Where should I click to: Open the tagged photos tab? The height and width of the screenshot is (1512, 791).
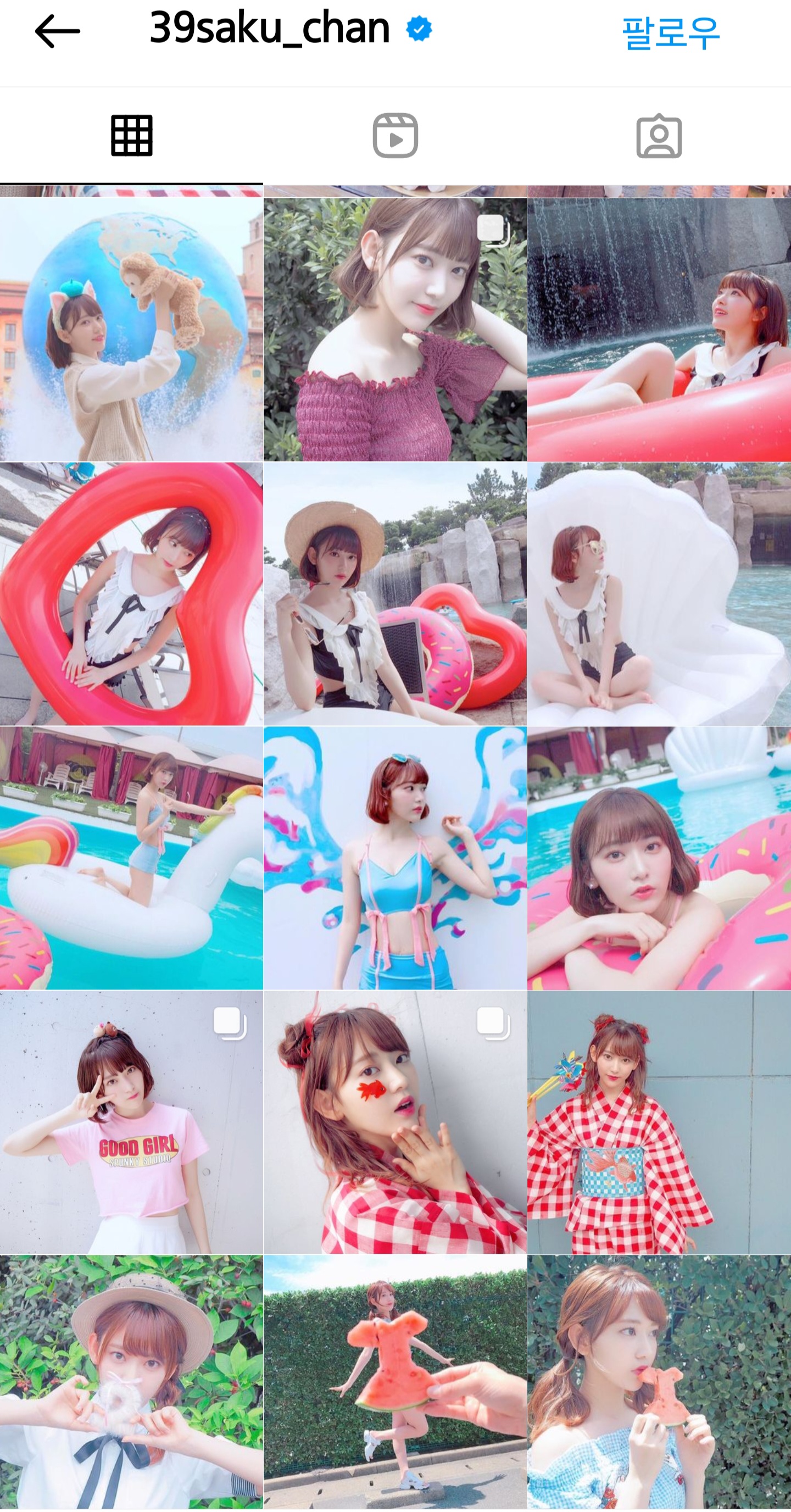pyautogui.click(x=659, y=136)
